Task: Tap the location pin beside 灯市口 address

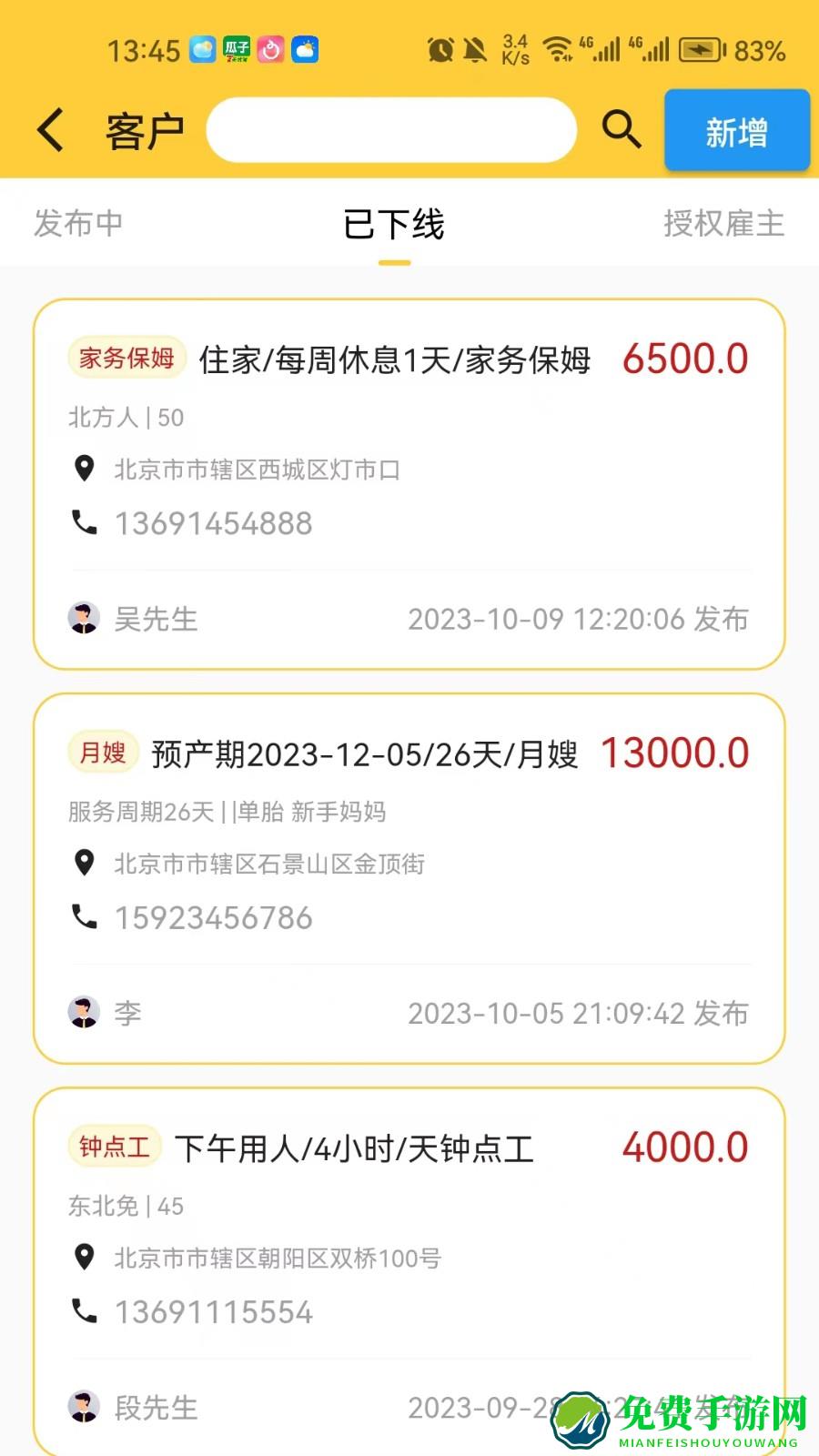Action: coord(85,469)
